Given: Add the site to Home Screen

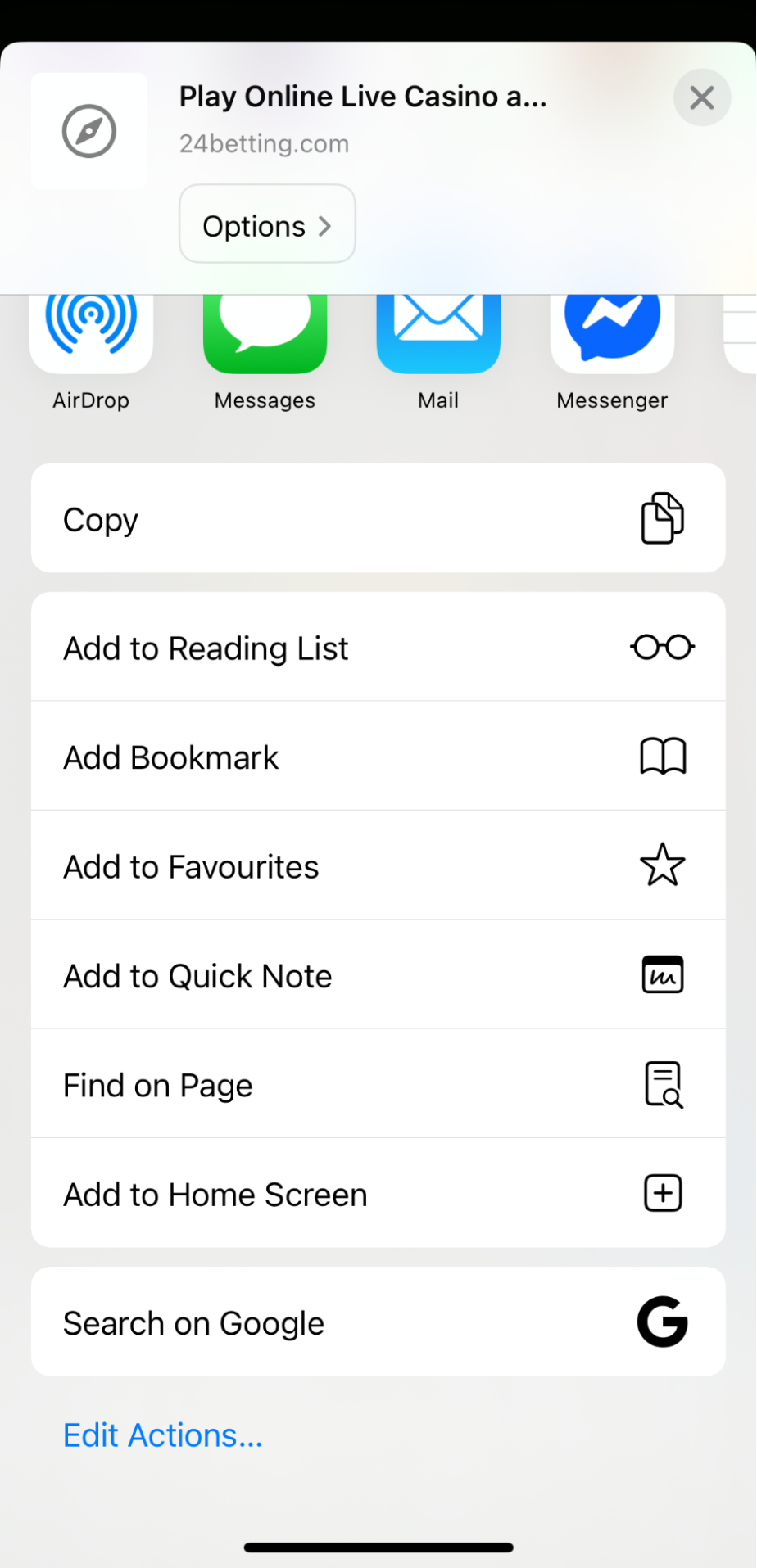Looking at the screenshot, I should click(x=378, y=1194).
